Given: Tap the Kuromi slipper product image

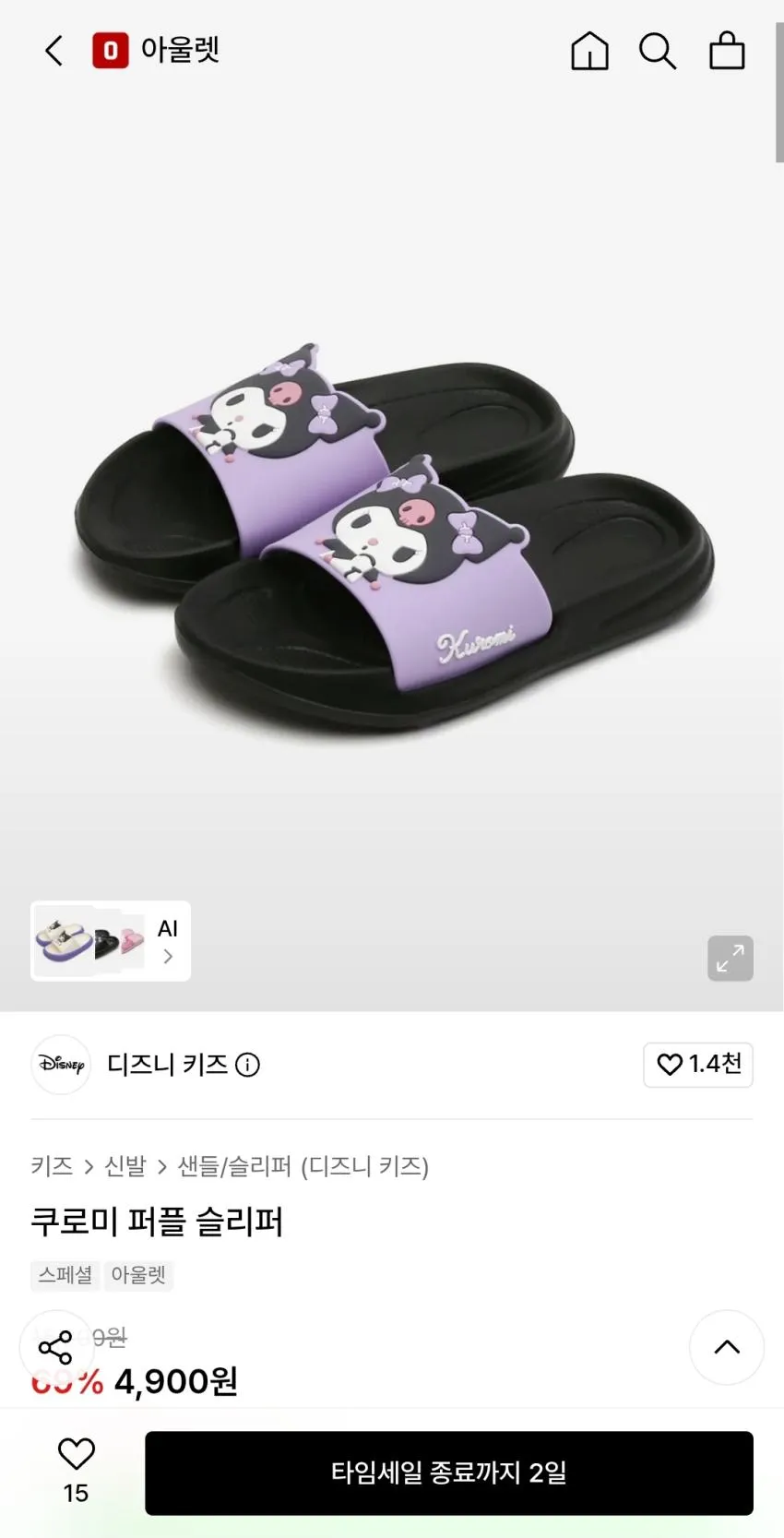Looking at the screenshot, I should [x=394, y=540].
